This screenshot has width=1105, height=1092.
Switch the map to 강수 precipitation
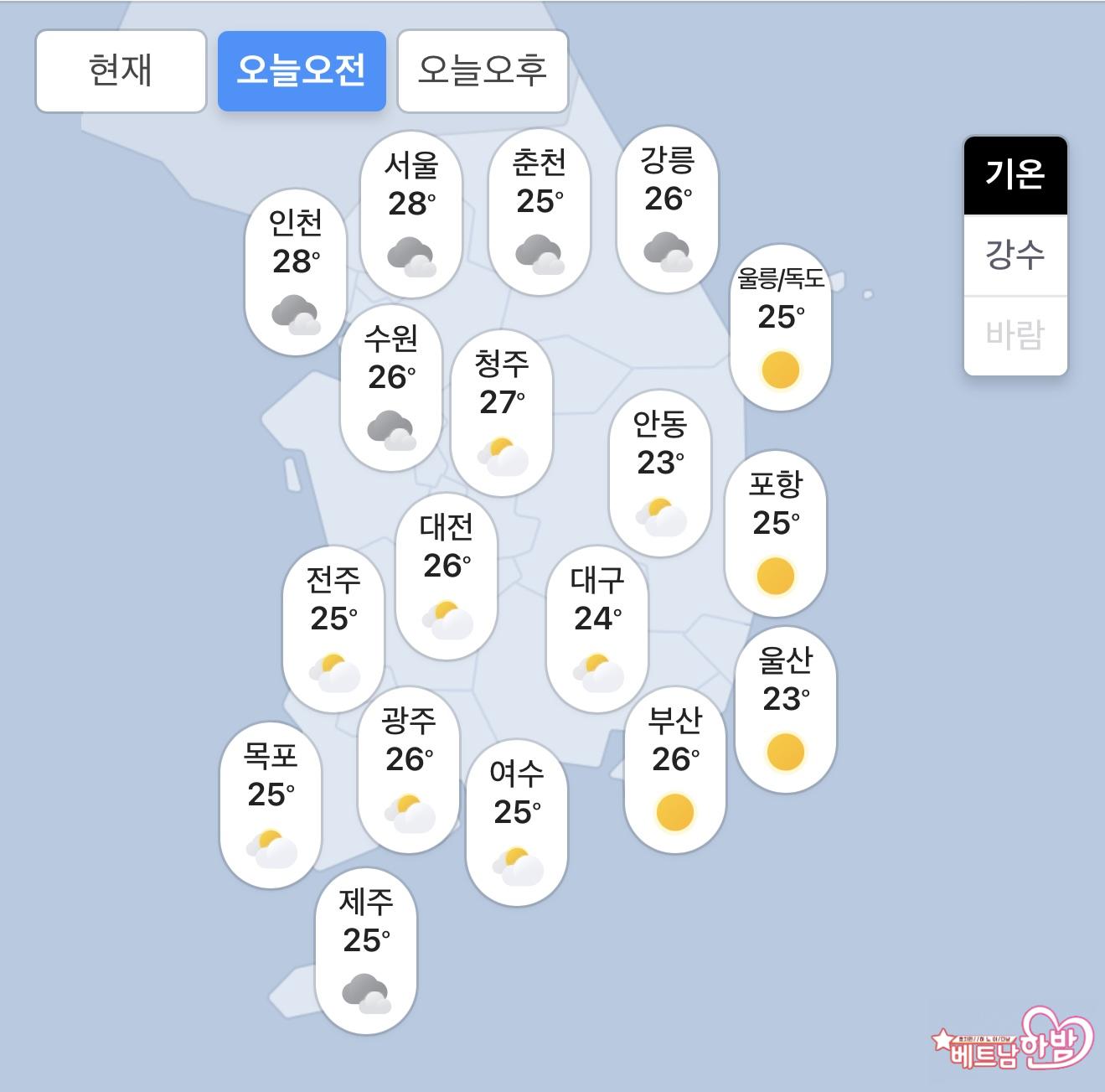point(1015,255)
